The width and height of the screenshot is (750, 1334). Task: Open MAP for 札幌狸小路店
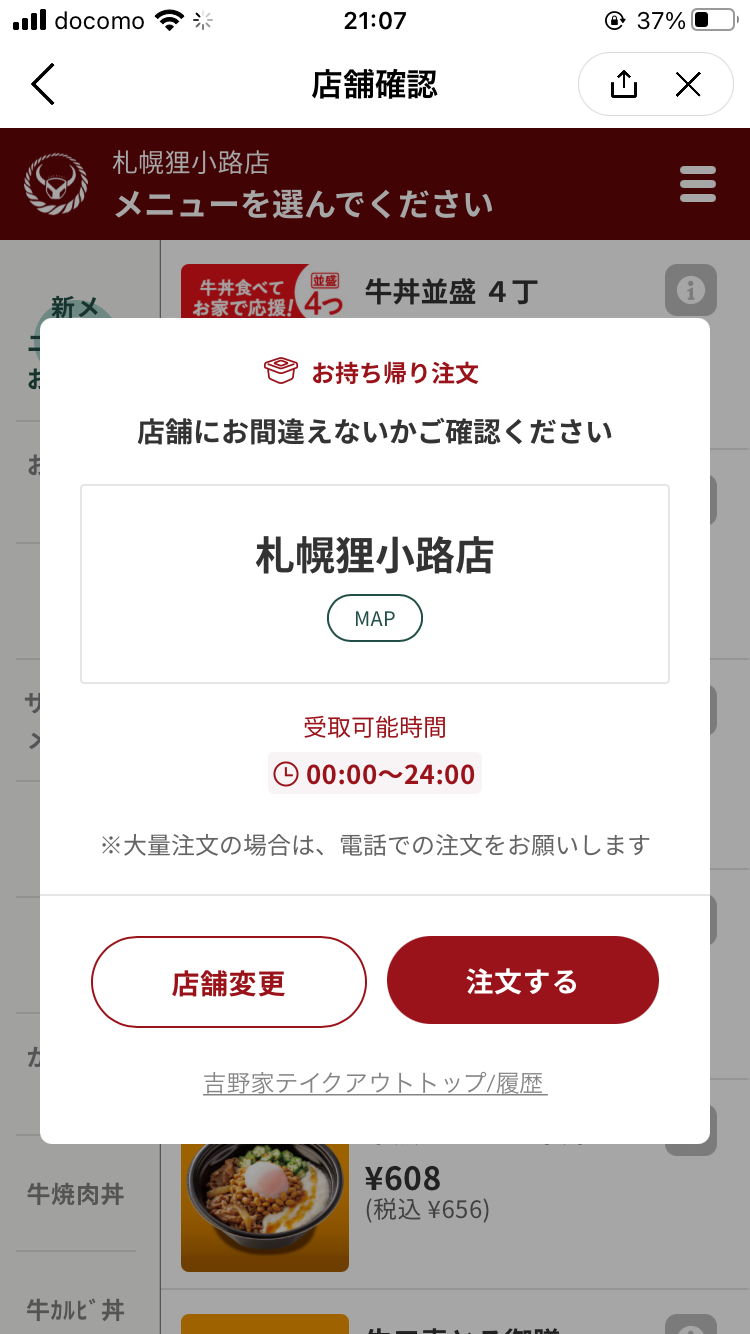tap(375, 619)
